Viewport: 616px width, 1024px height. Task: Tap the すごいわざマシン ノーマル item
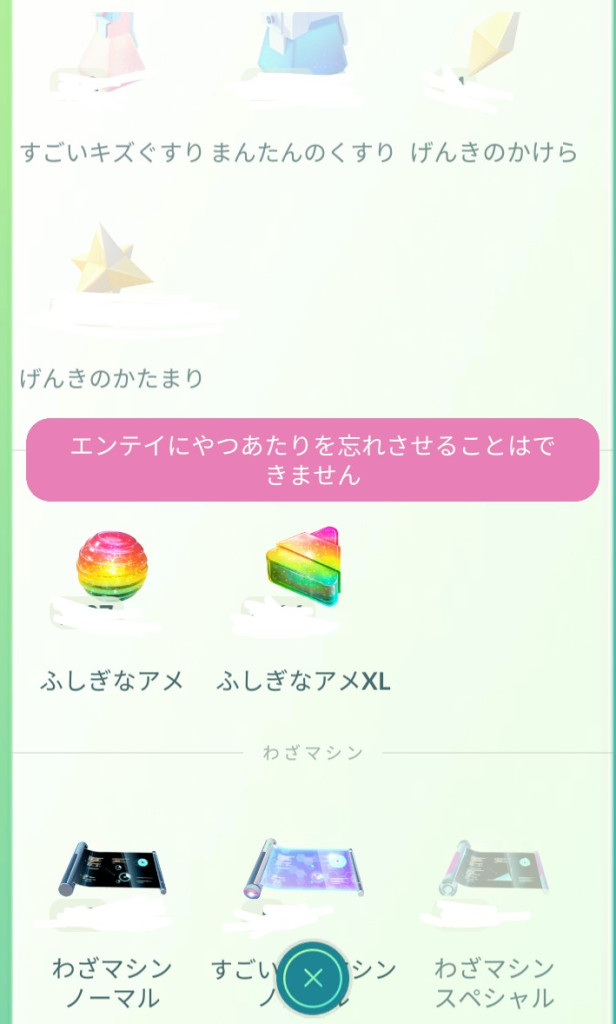point(303,868)
